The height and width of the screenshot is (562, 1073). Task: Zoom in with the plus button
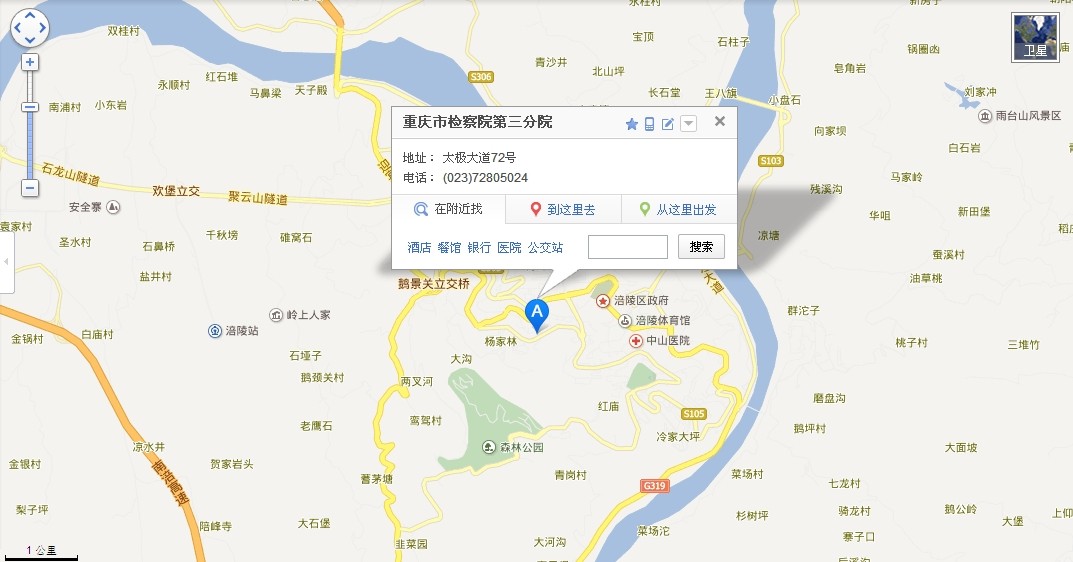(30, 62)
